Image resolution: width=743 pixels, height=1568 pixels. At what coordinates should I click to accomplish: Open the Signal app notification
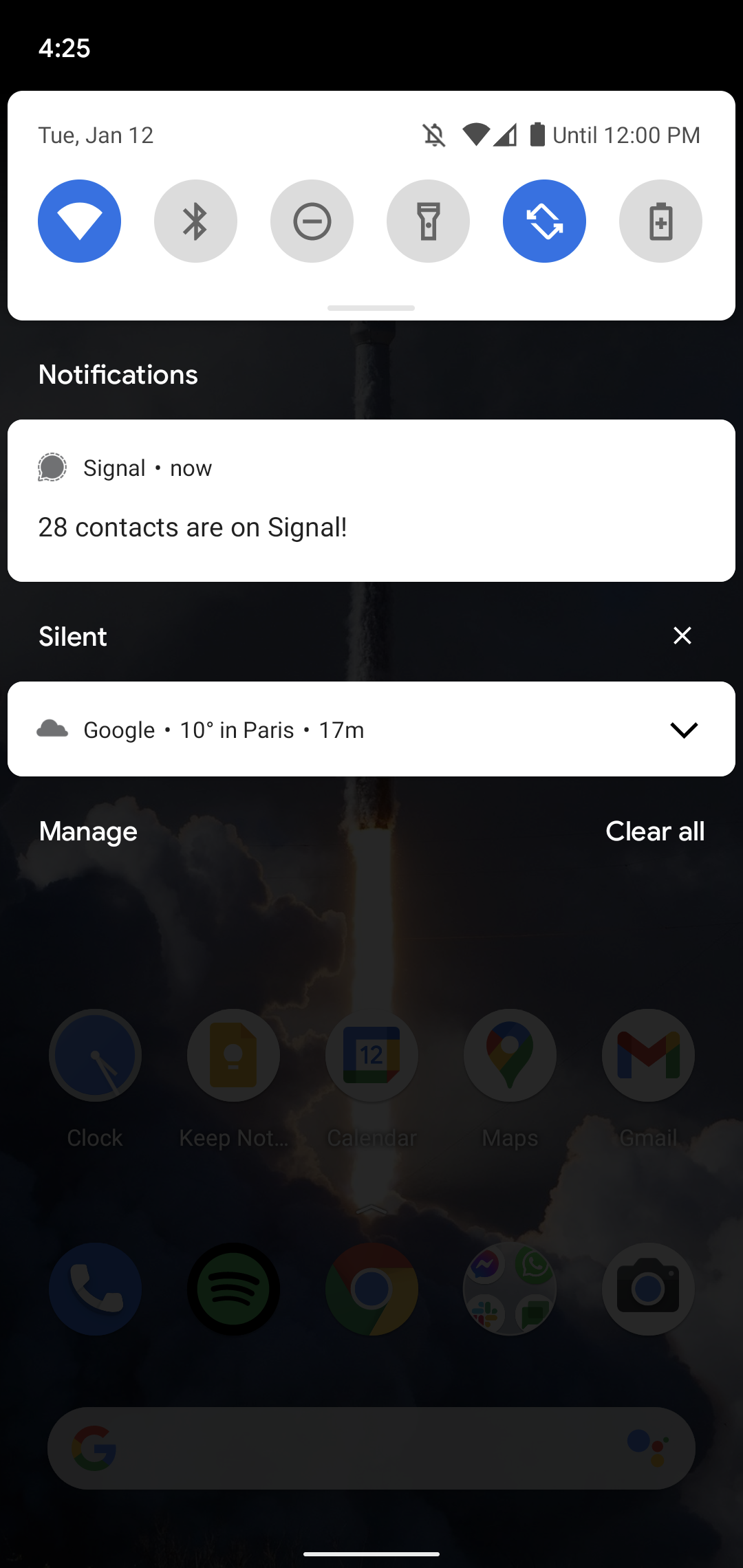coord(371,500)
